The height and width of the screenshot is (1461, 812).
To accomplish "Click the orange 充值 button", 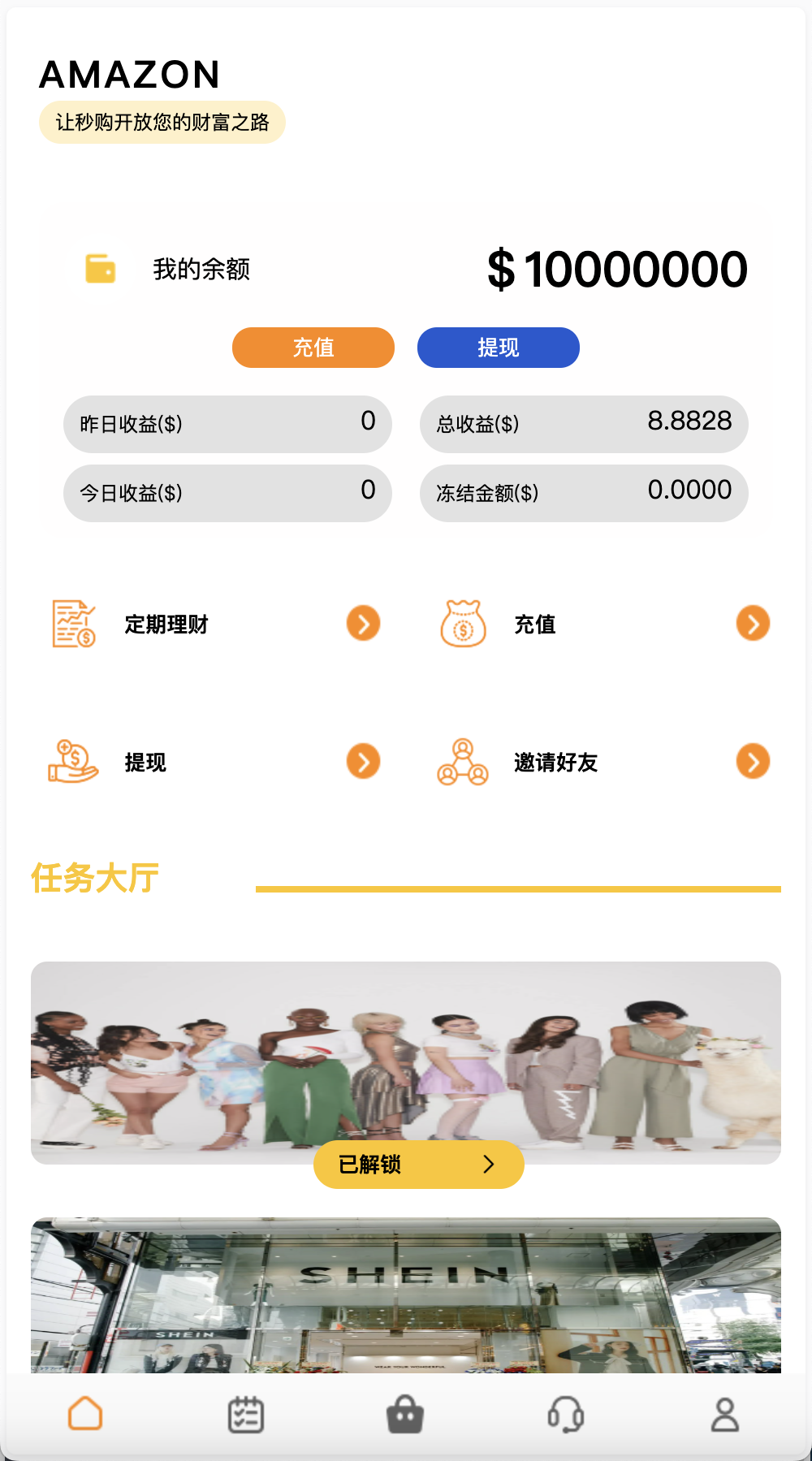I will coord(313,348).
